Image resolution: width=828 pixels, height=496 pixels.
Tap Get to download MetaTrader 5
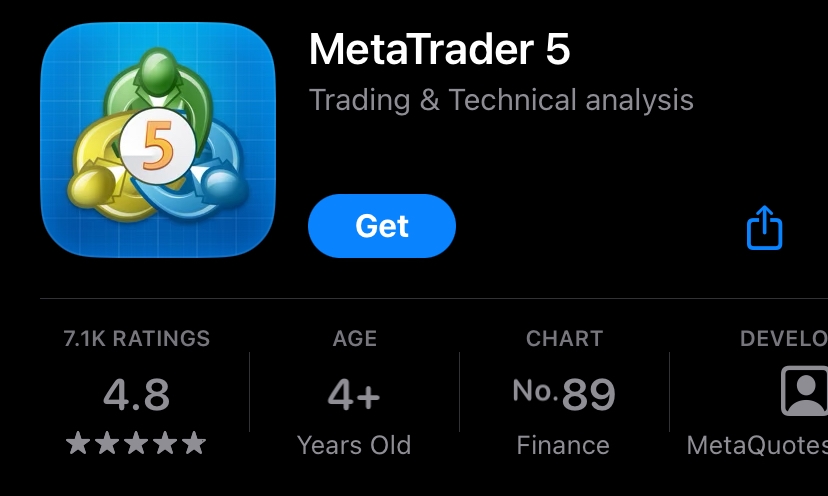(x=382, y=226)
